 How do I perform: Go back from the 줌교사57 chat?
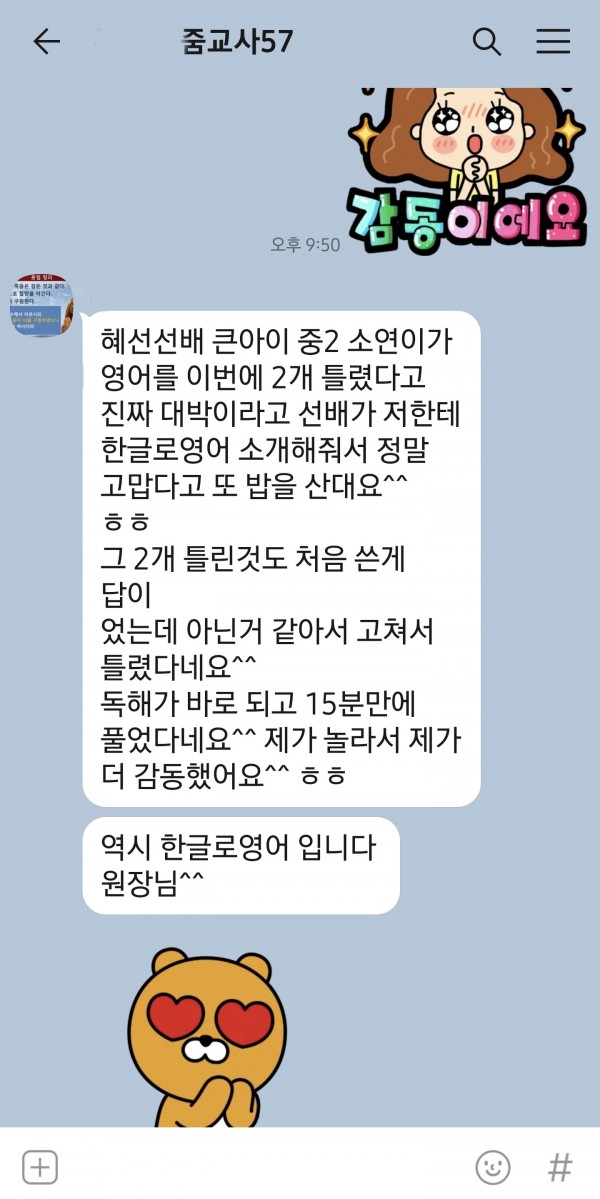[x=47, y=41]
